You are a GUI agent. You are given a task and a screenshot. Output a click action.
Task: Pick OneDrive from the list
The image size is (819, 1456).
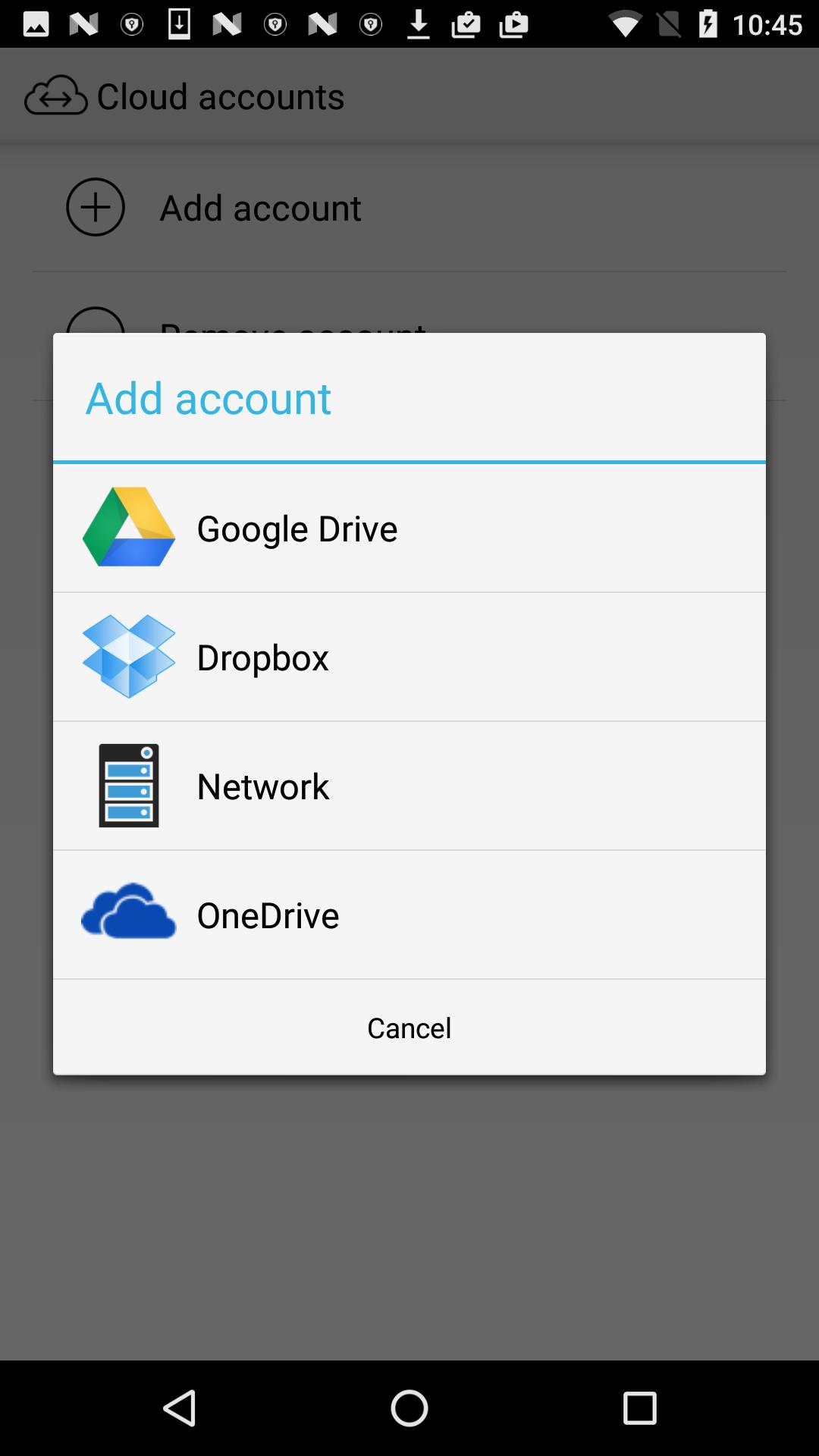pos(409,915)
